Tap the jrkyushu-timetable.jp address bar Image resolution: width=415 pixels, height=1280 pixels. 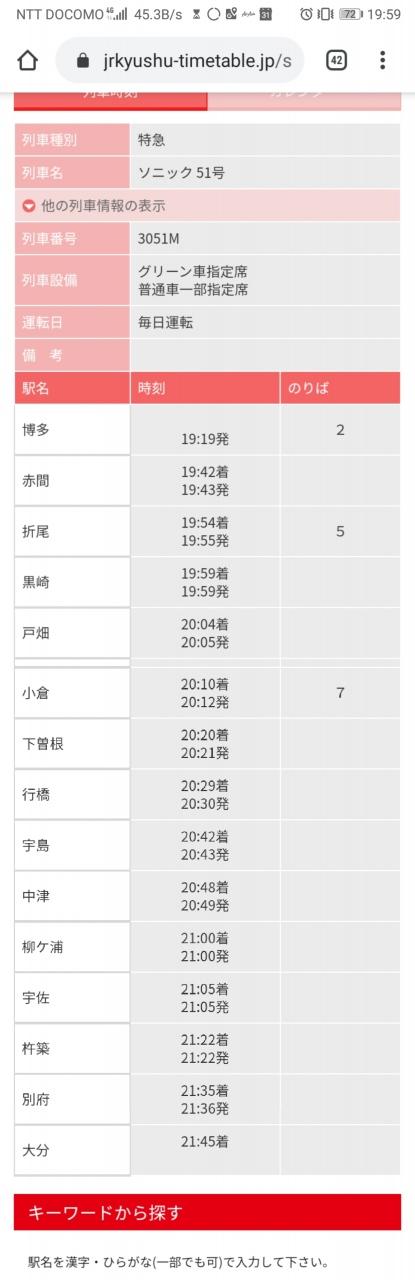[x=180, y=61]
